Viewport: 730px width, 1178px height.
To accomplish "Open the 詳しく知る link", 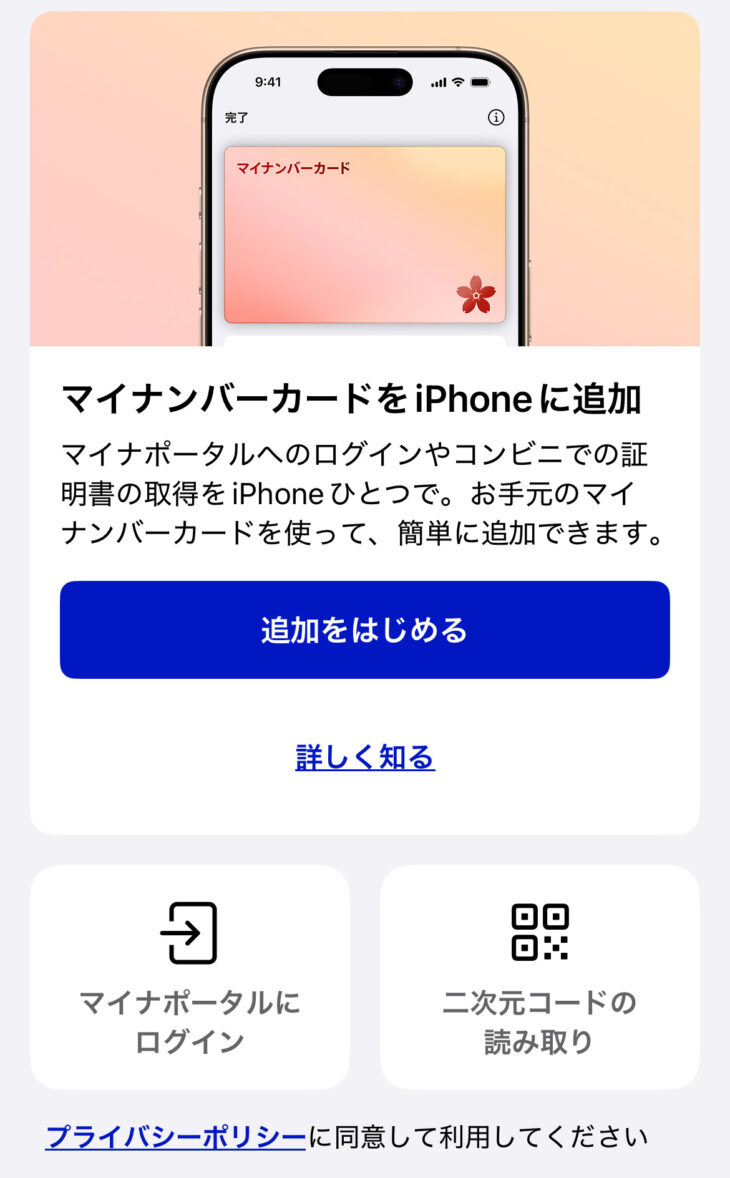I will tap(364, 758).
